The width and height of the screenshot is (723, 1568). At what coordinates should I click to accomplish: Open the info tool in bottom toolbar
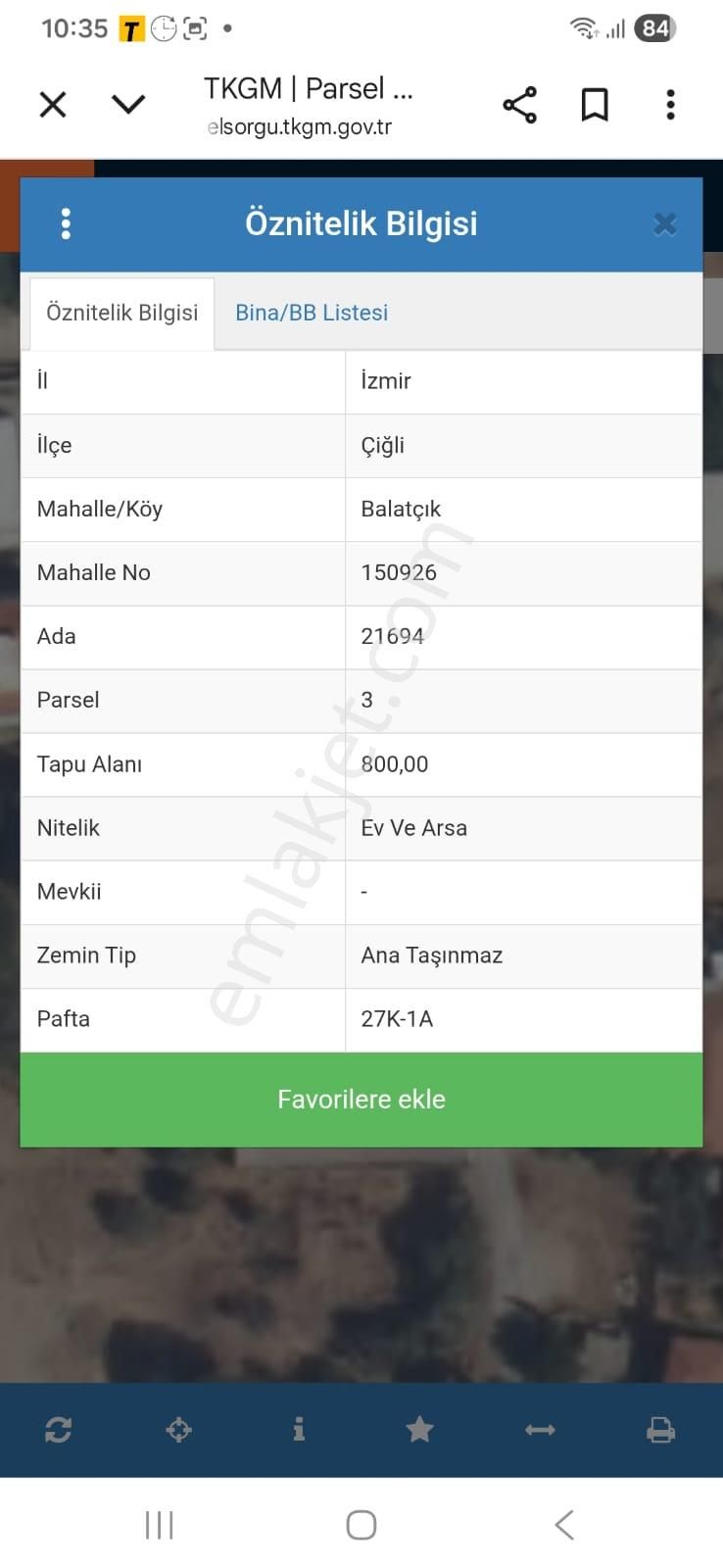coord(299,1430)
